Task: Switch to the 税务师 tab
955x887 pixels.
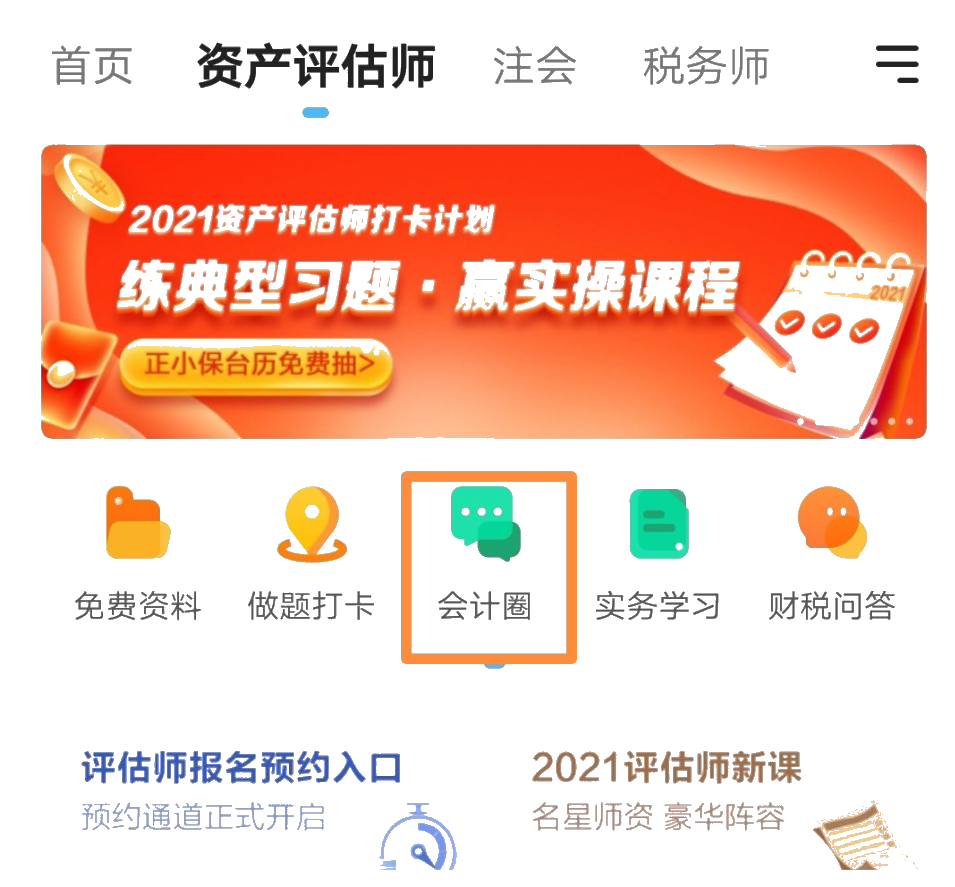Action: [706, 66]
